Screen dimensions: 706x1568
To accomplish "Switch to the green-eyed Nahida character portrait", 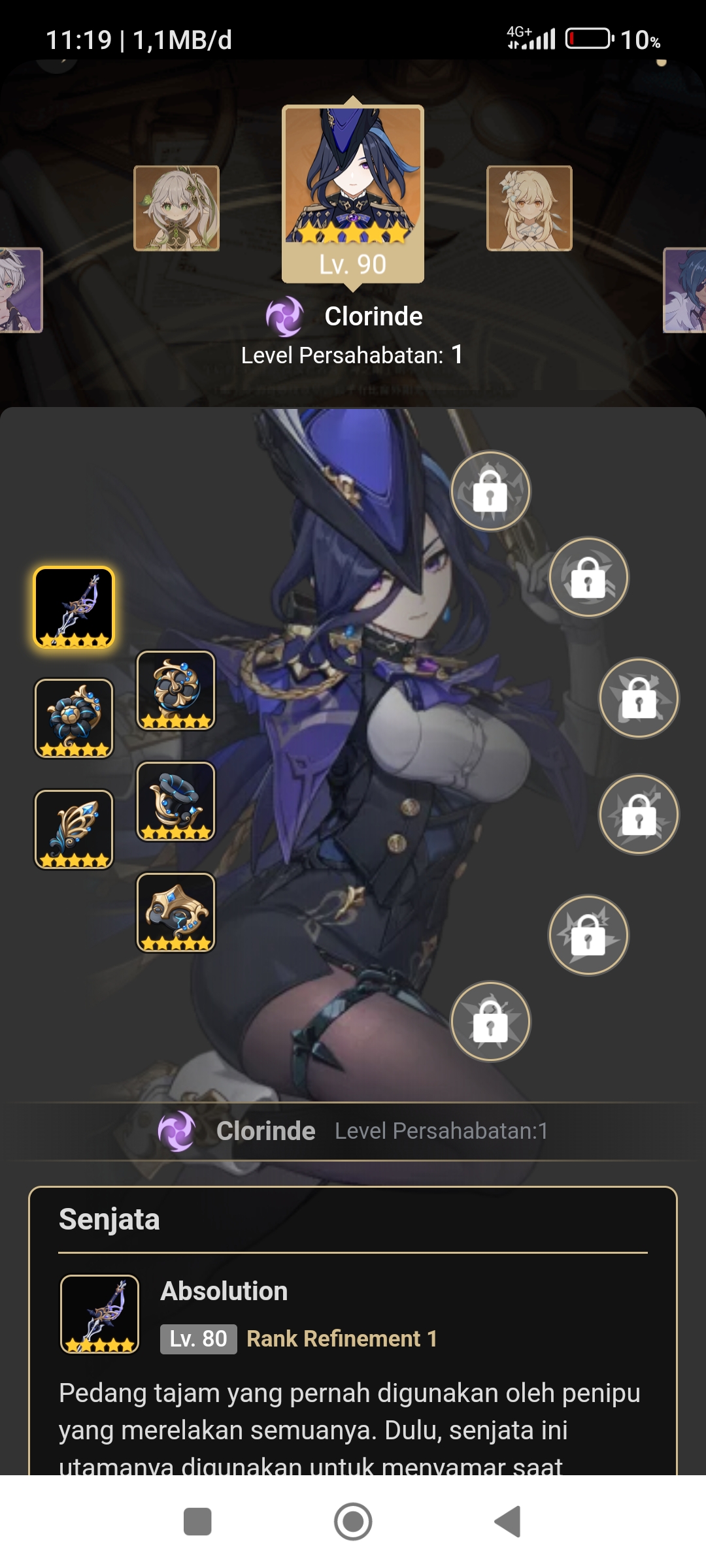I will [176, 208].
